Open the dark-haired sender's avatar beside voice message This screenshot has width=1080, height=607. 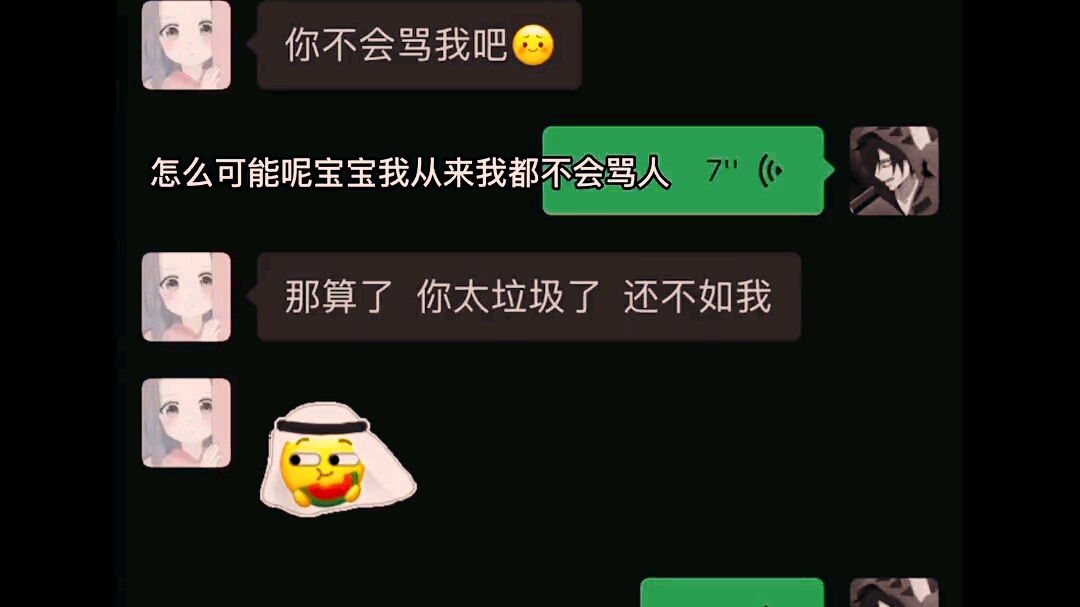pyautogui.click(x=893, y=171)
